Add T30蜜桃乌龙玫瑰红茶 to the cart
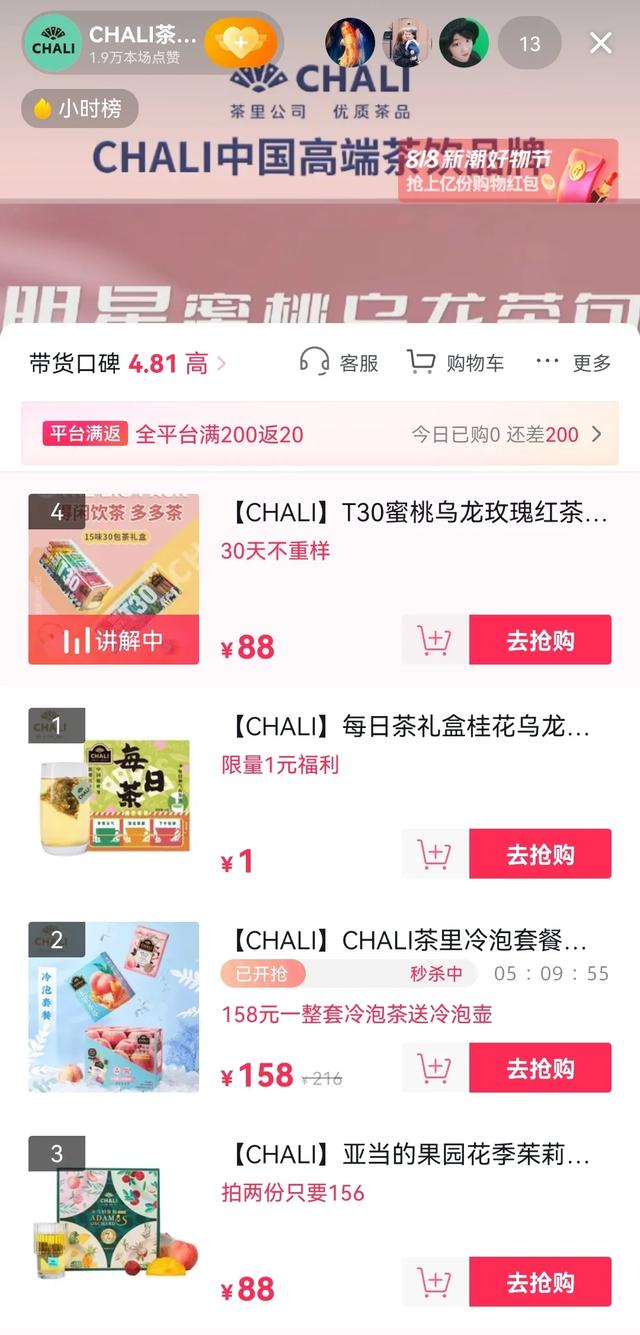The width and height of the screenshot is (640, 1335). click(434, 640)
